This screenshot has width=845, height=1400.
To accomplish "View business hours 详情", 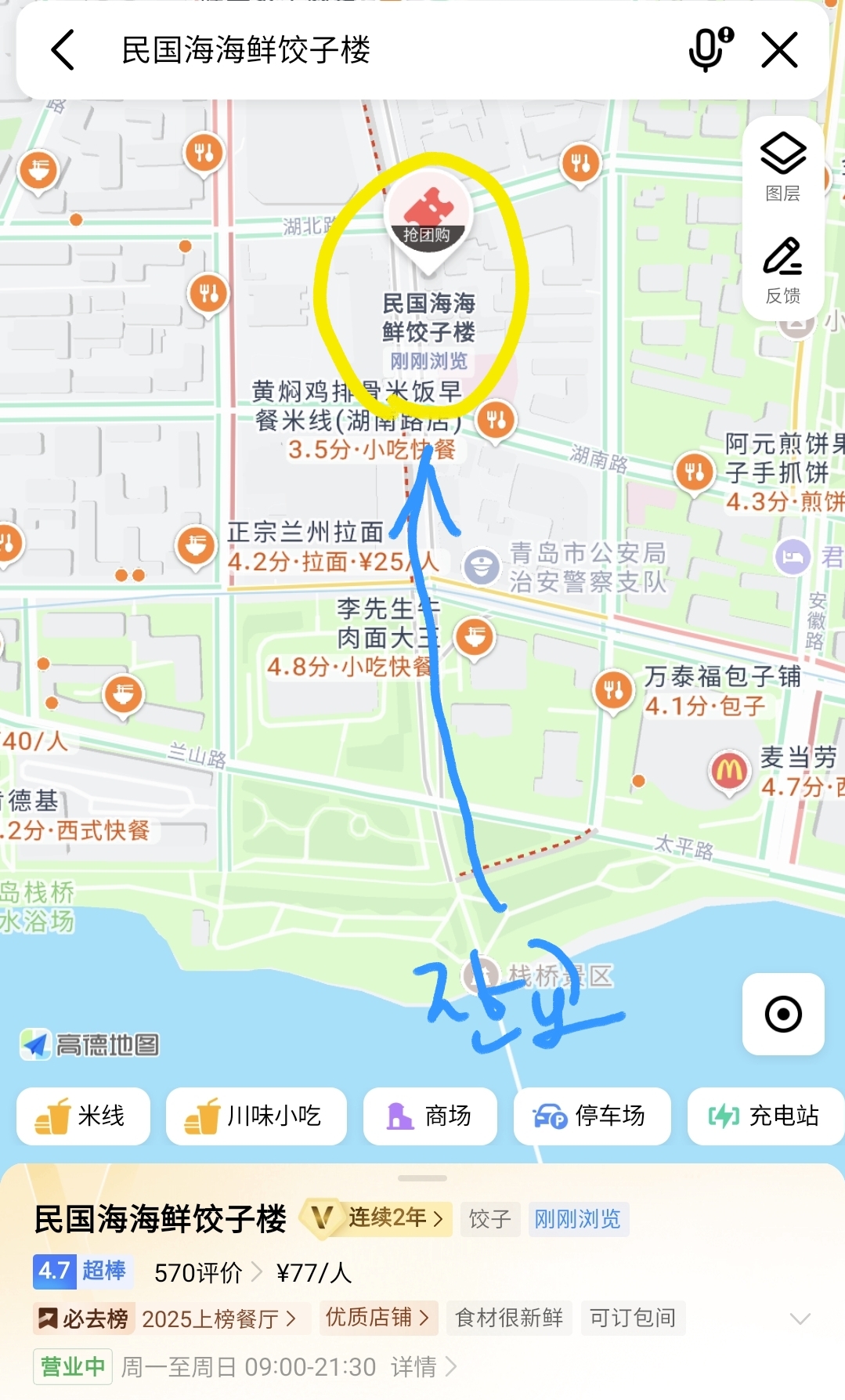I will tap(424, 1367).
